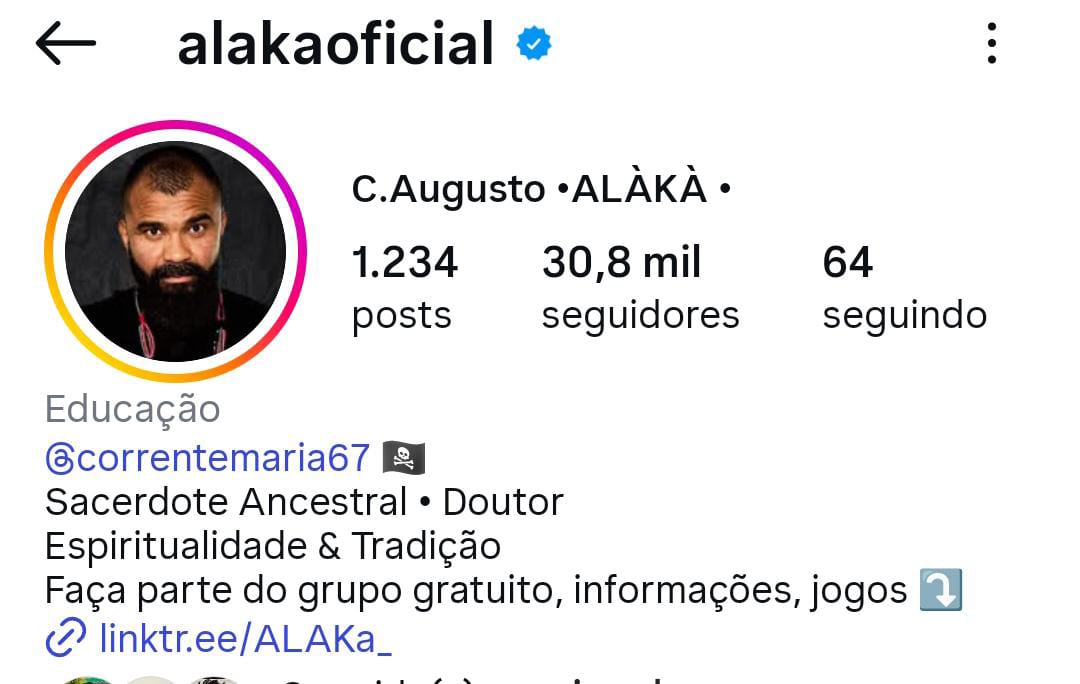The image size is (1080, 684).
Task: View the story on the profile picture
Action: pos(175,251)
